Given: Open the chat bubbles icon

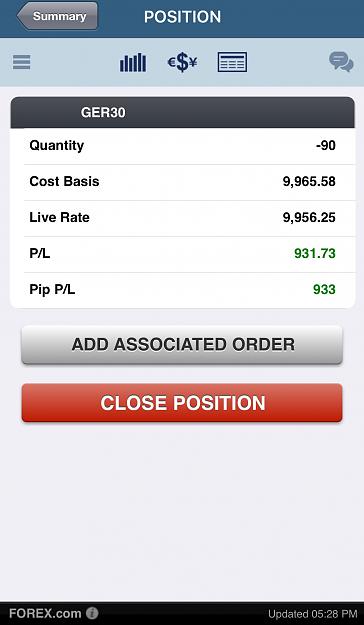Looking at the screenshot, I should click(x=341, y=63).
